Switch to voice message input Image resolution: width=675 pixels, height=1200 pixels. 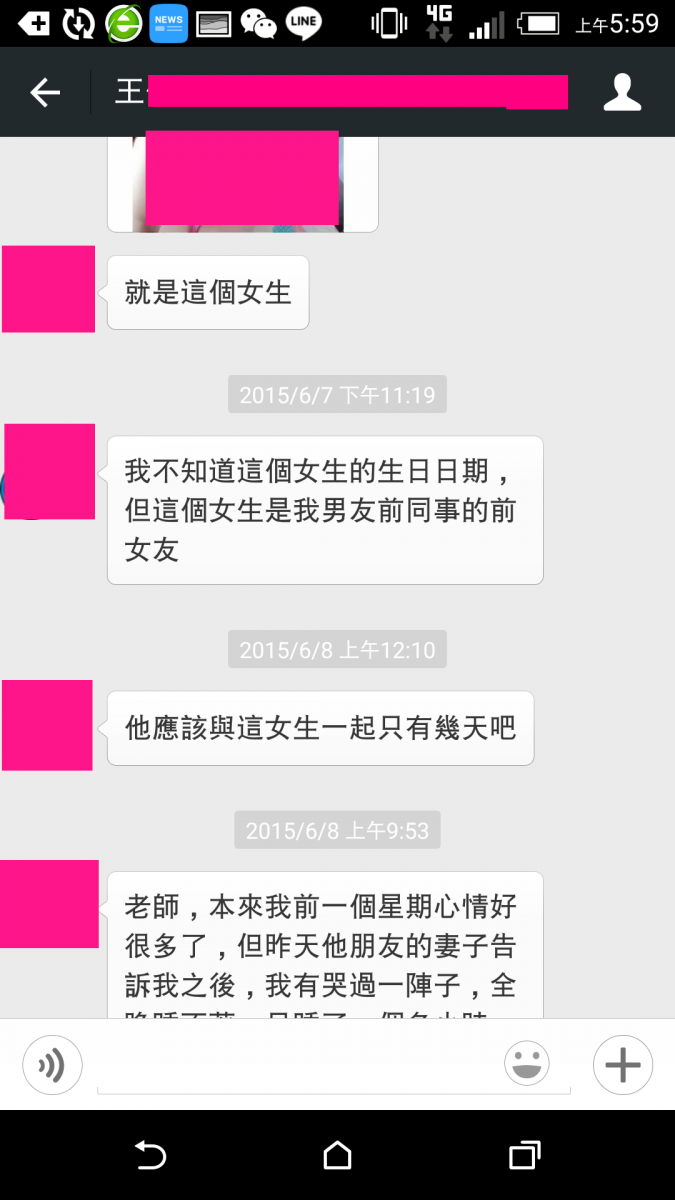(x=52, y=1064)
